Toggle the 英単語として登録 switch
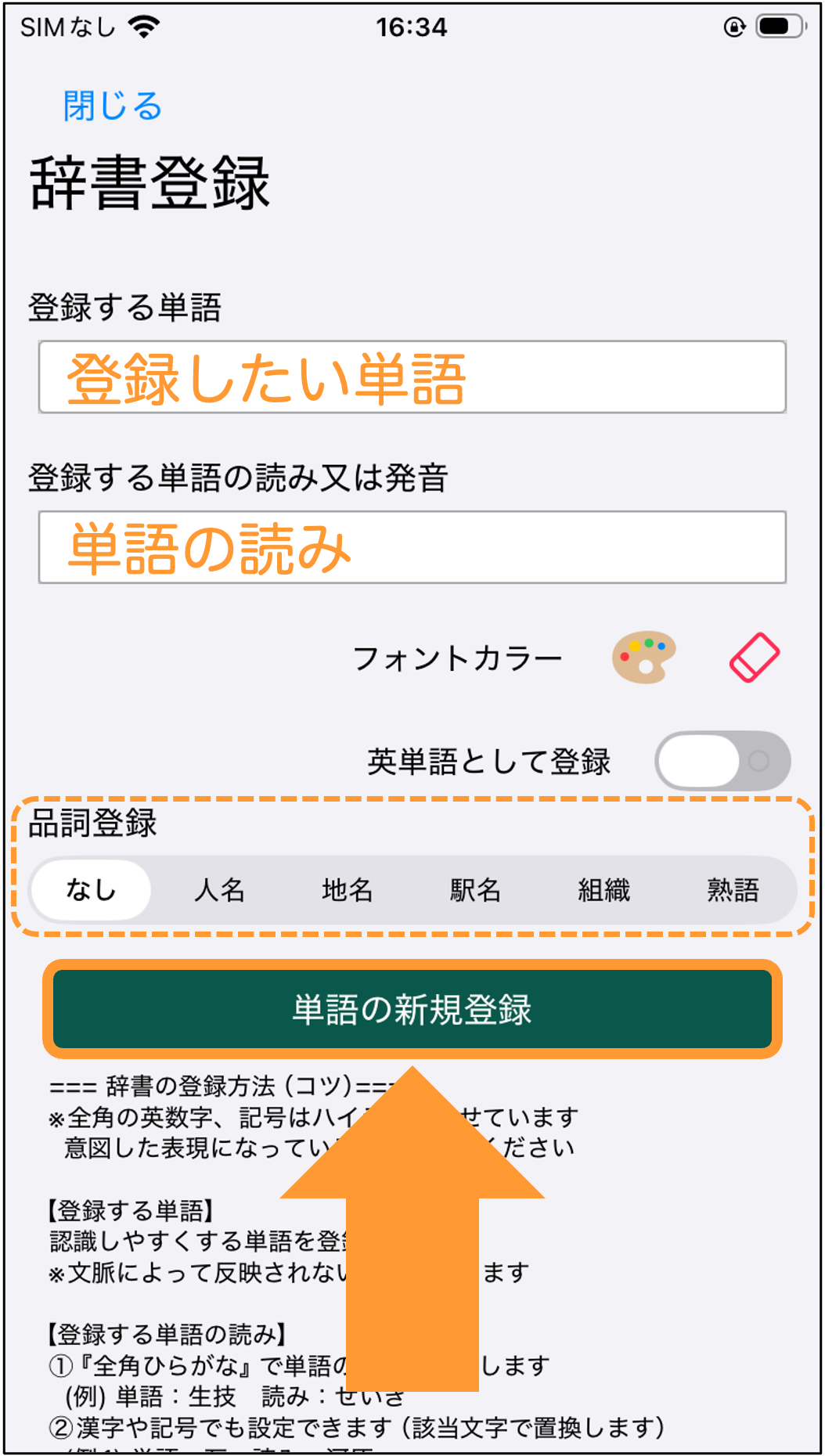The width and height of the screenshot is (825, 1456). [722, 761]
